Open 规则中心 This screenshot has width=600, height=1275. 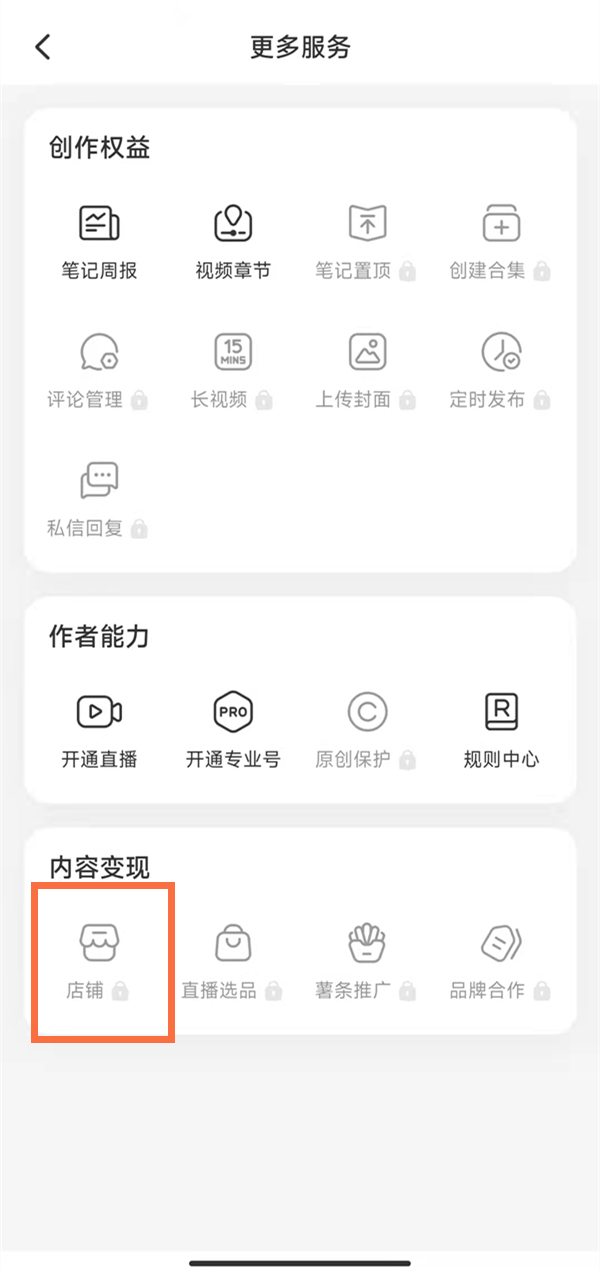[x=501, y=730]
